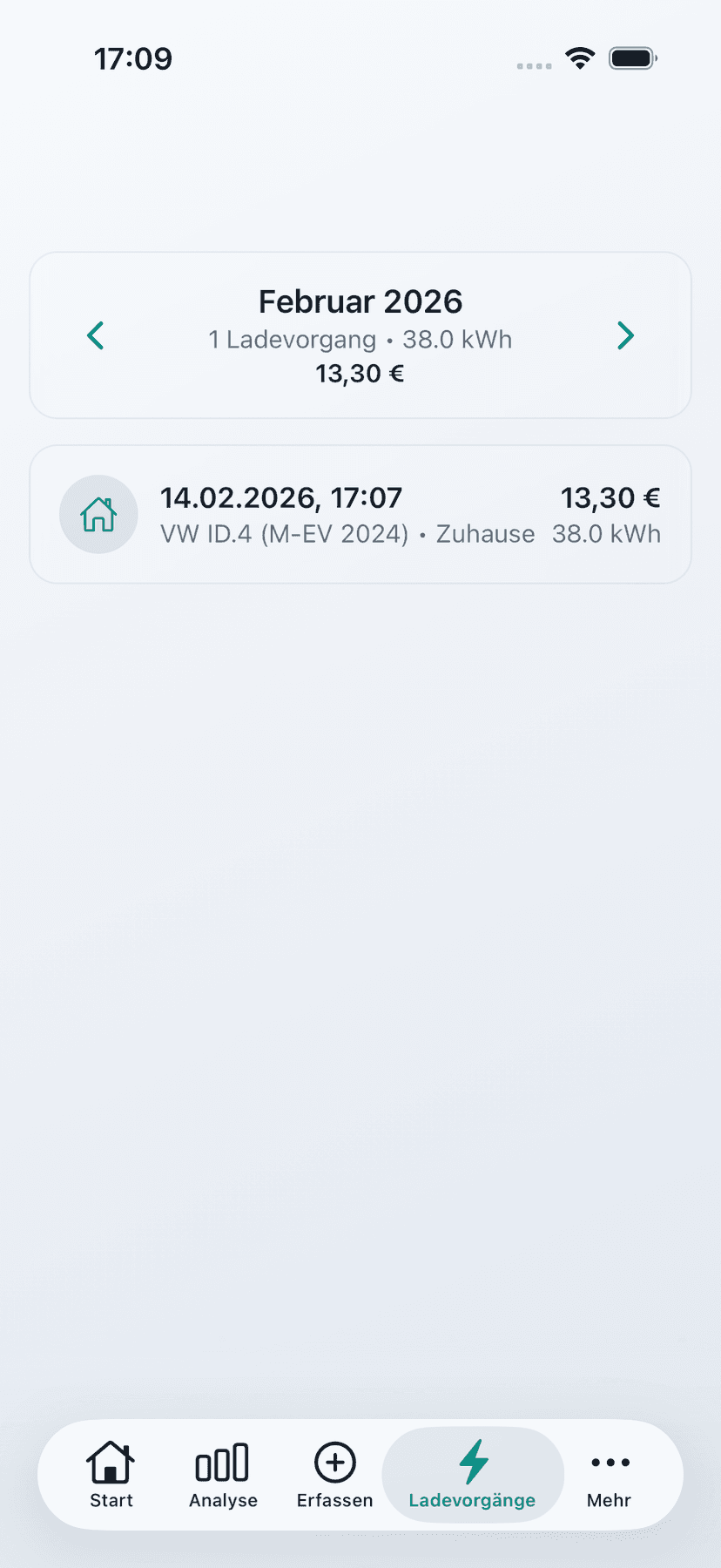Tap the home icon on the charging entry
The height and width of the screenshot is (1568, 721).
[x=98, y=514]
